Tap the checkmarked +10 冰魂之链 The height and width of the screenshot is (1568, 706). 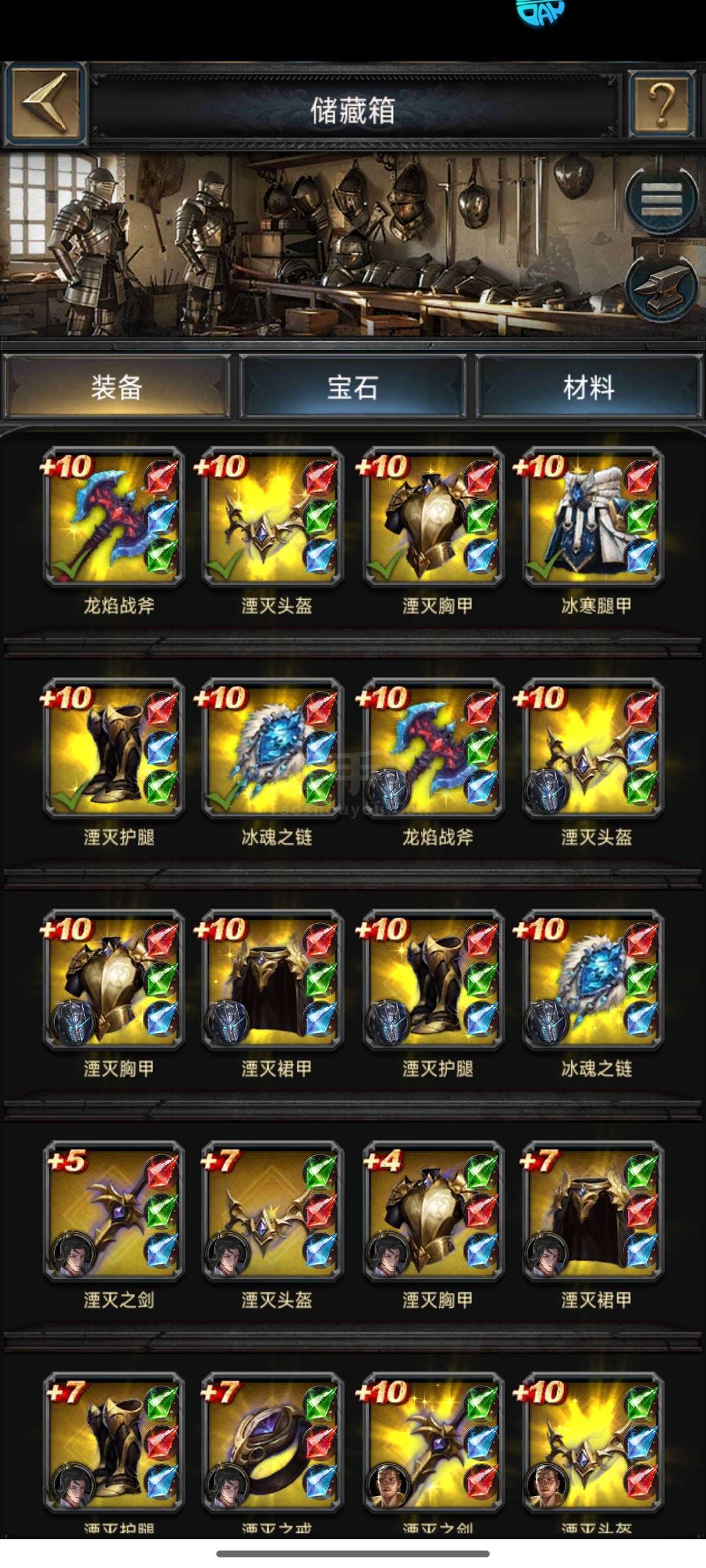click(x=273, y=748)
